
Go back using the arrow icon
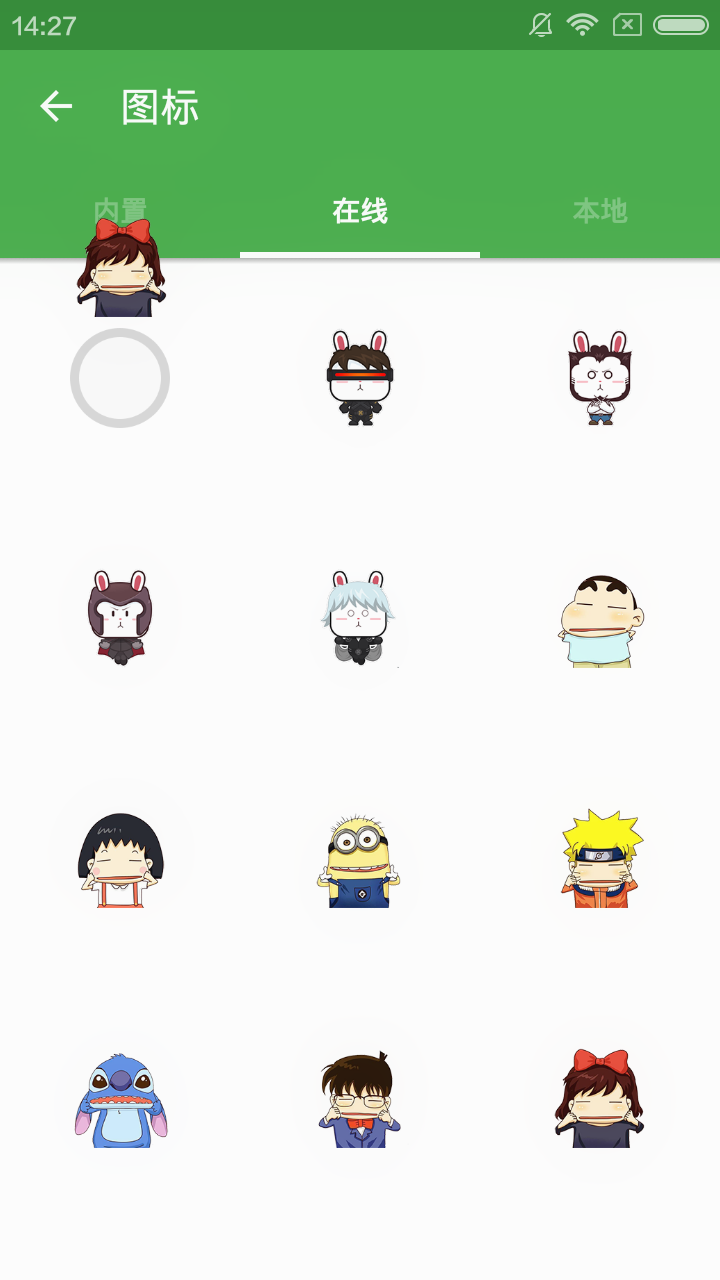coord(56,106)
